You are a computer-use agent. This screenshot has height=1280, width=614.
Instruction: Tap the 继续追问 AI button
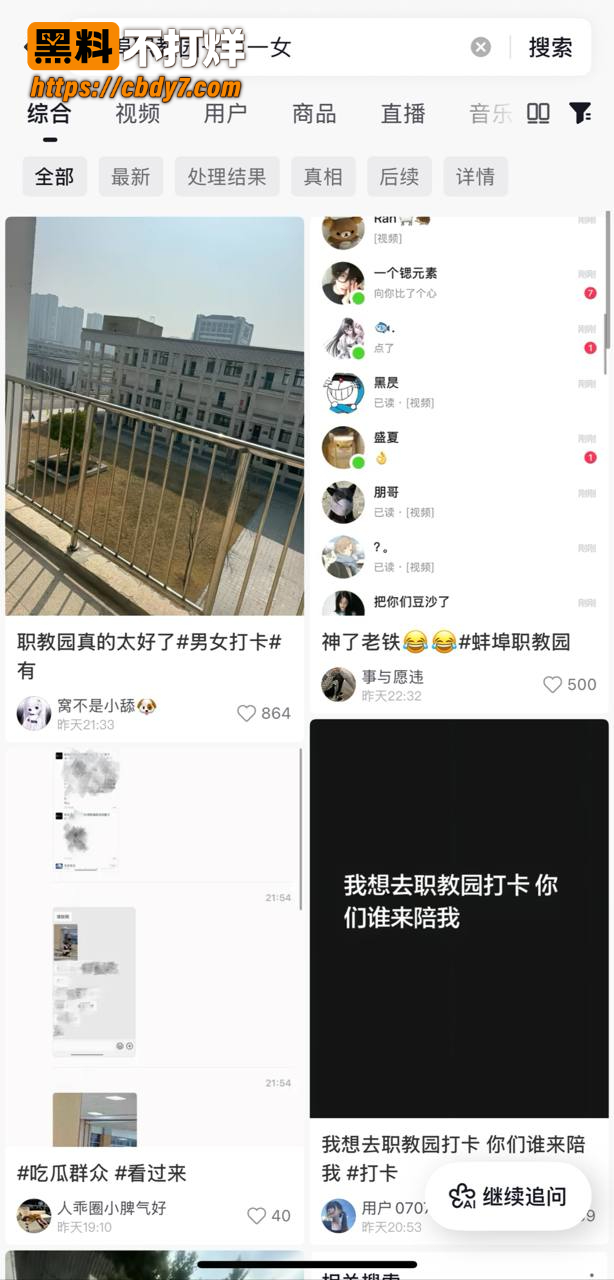tap(508, 1196)
